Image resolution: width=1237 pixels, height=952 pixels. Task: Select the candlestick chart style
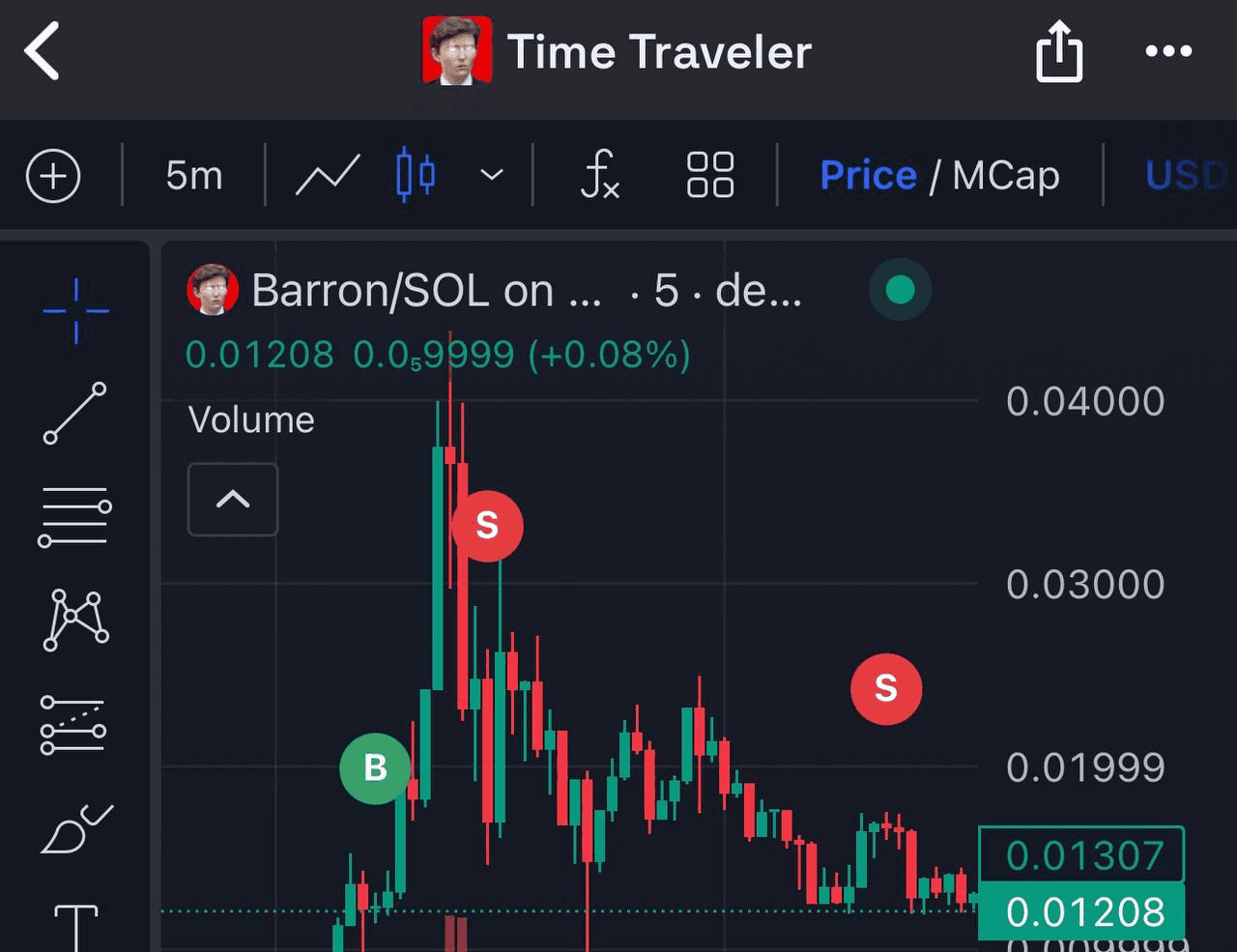(x=416, y=176)
